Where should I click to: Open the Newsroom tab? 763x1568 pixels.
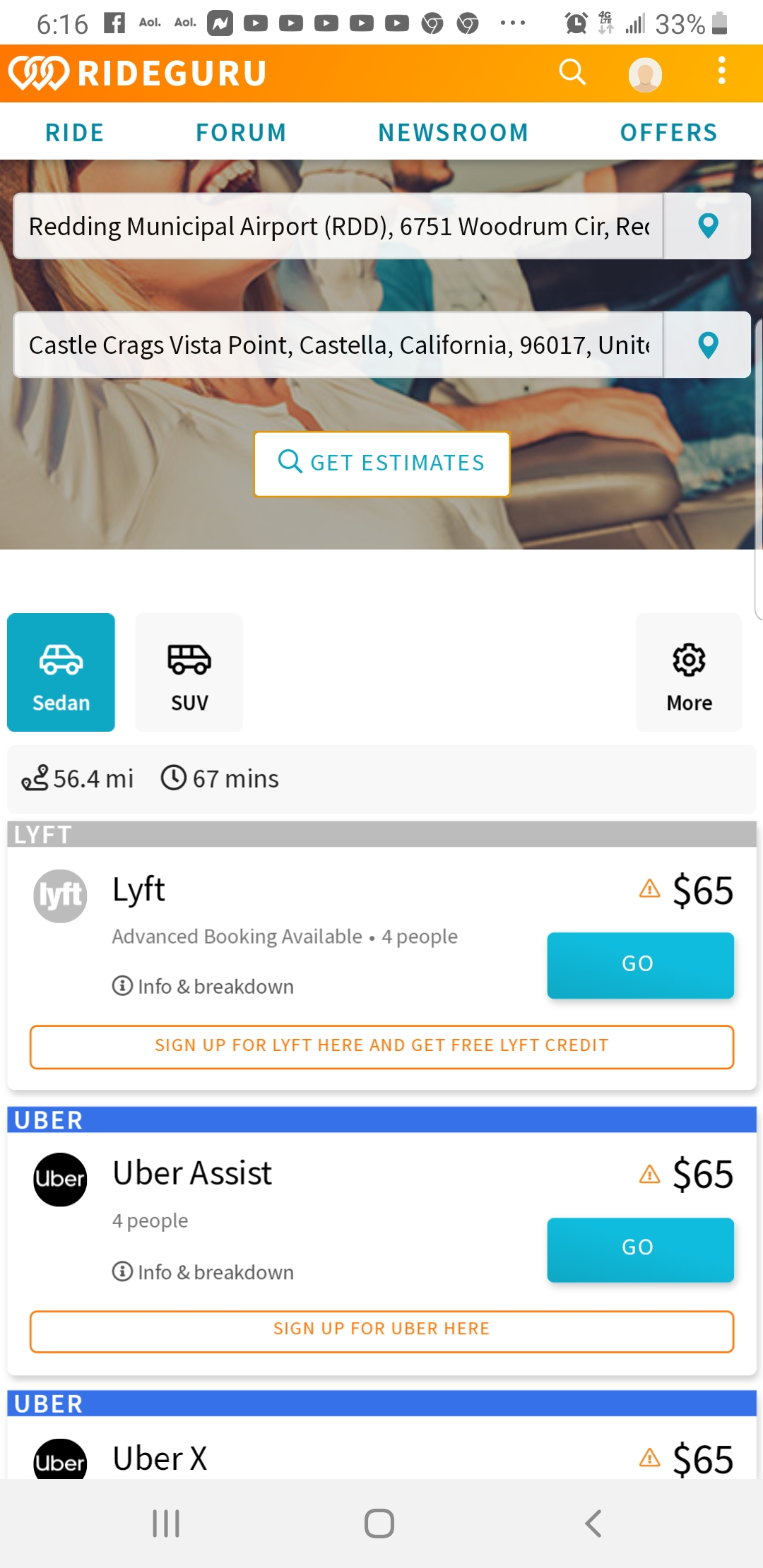453,132
